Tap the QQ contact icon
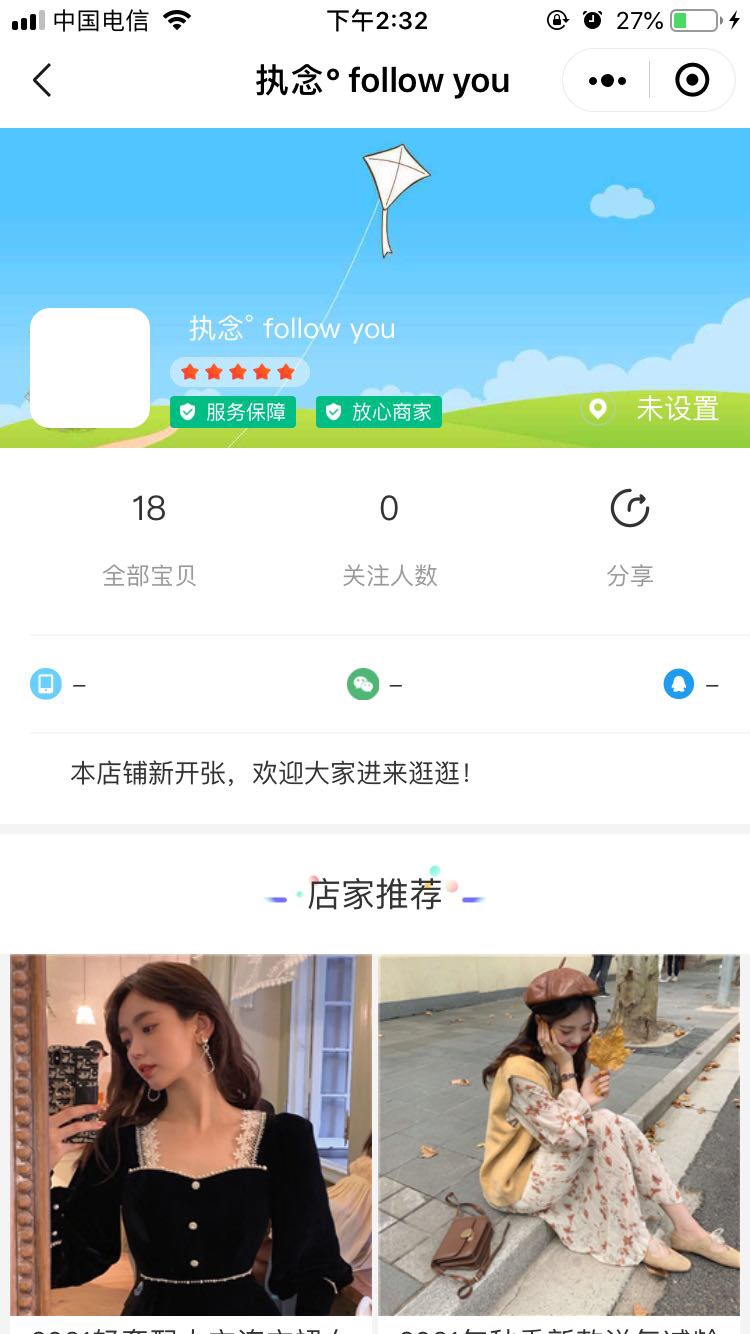750x1334 pixels. point(679,685)
